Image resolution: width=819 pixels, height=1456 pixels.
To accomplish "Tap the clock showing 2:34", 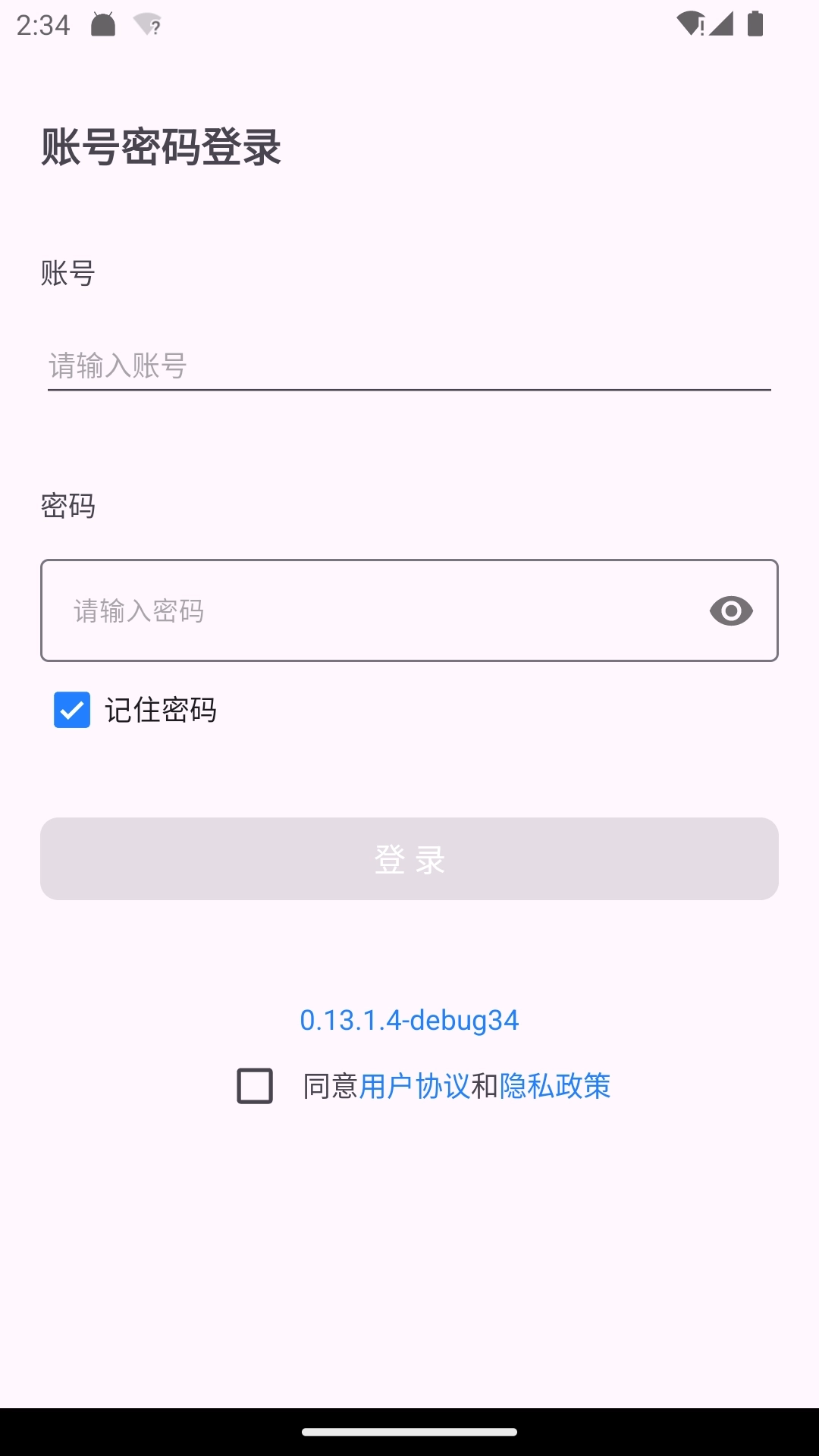I will tap(43, 24).
